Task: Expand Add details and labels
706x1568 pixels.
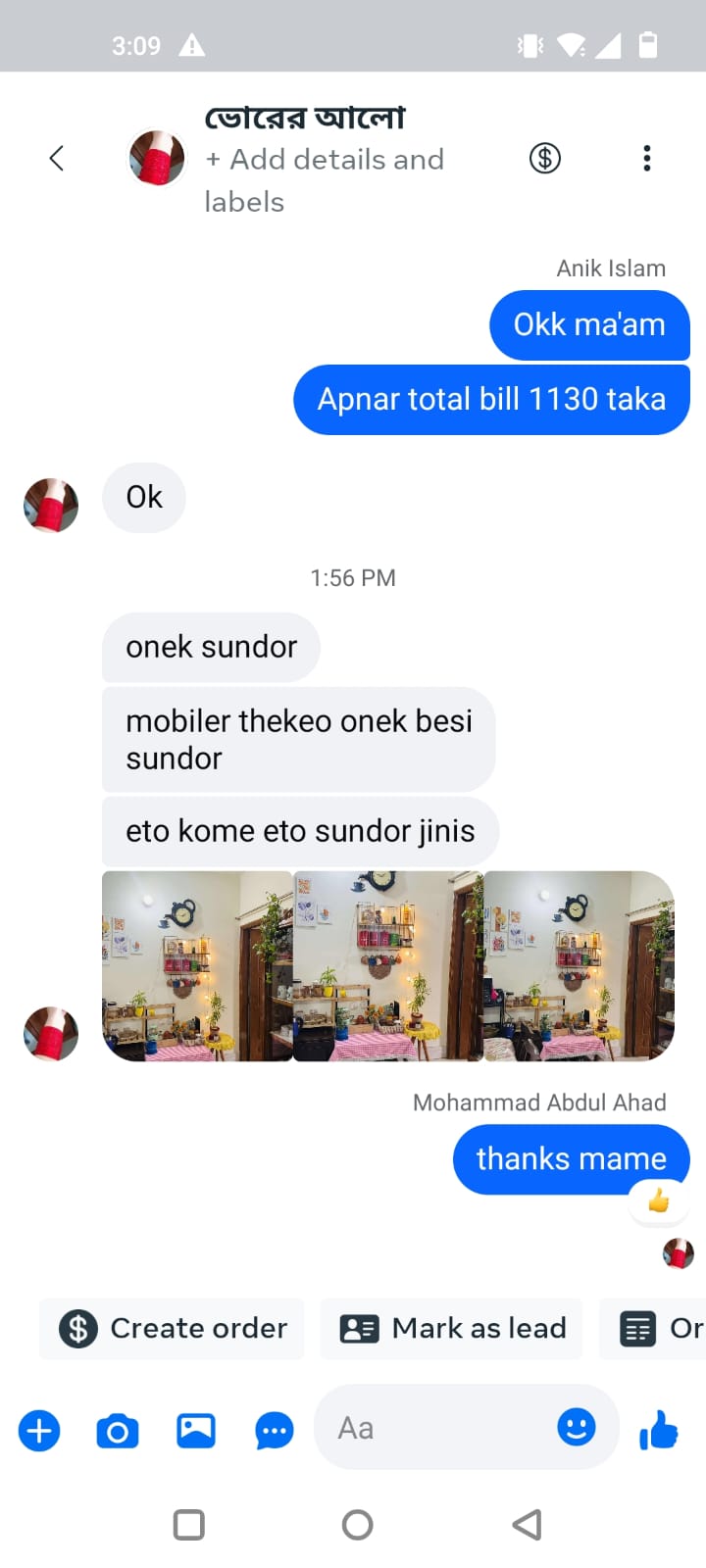Action: click(x=325, y=180)
